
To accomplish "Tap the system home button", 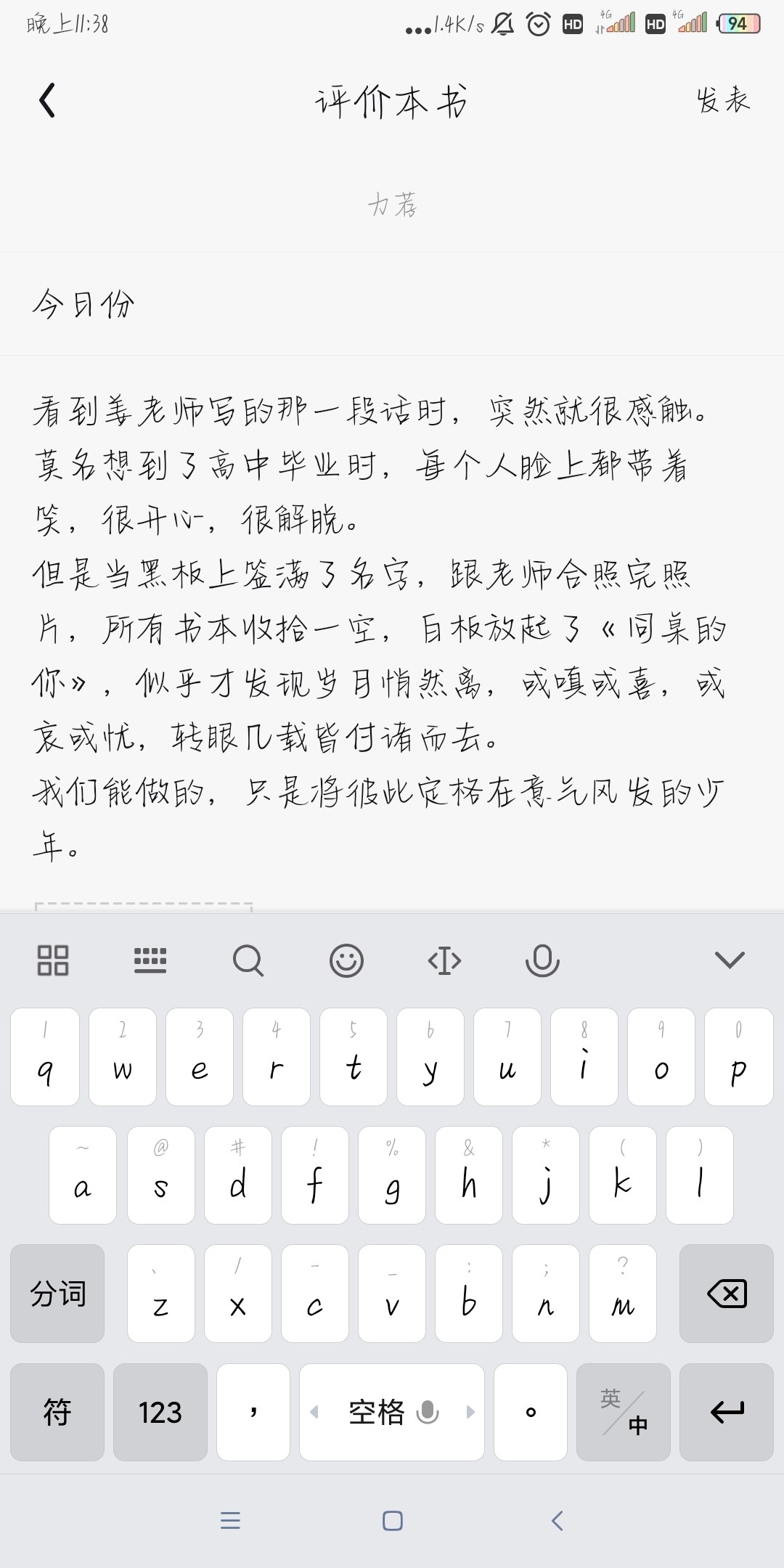I will pyautogui.click(x=392, y=1521).
